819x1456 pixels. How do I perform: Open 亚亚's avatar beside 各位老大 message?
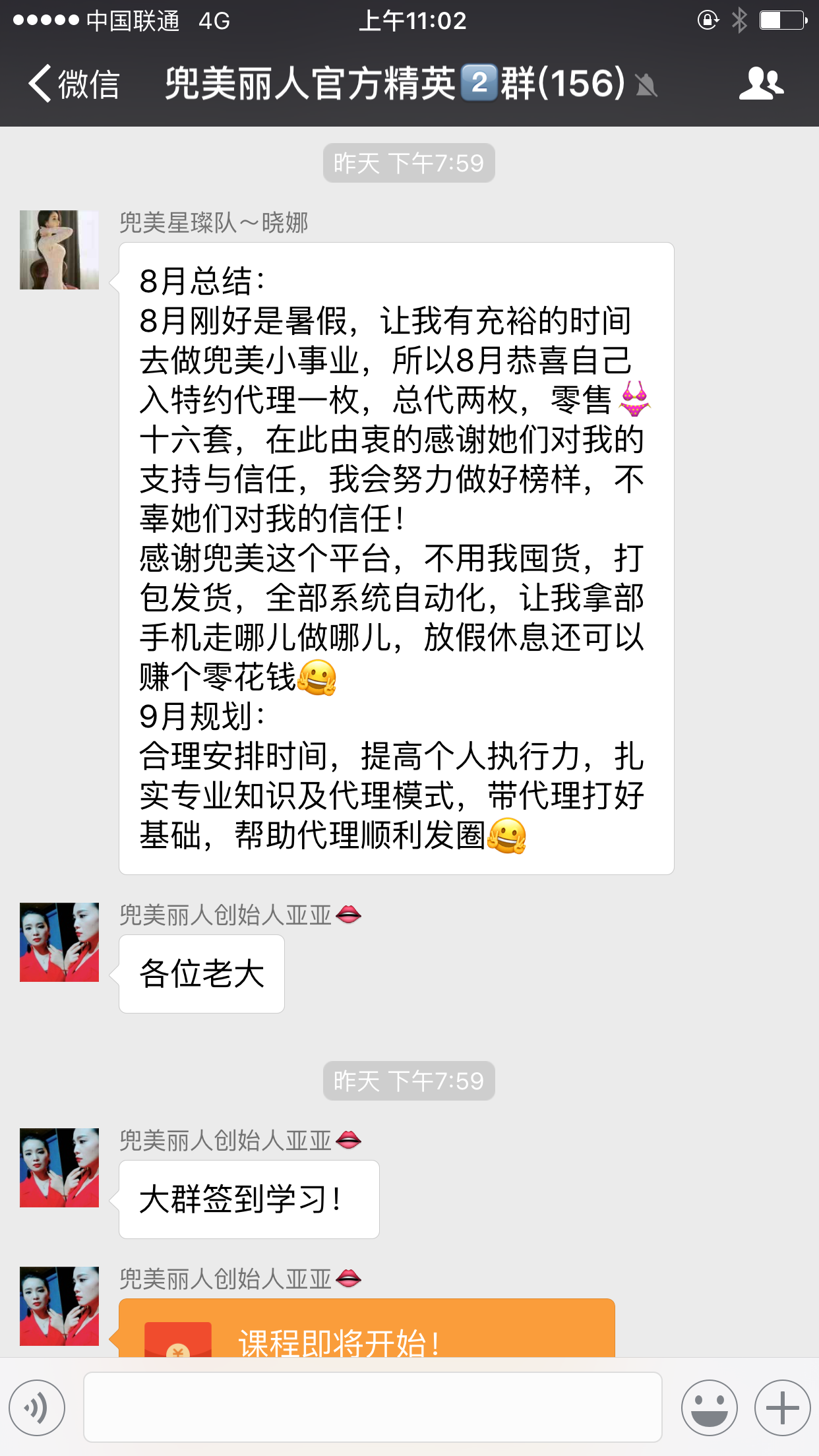tap(59, 942)
